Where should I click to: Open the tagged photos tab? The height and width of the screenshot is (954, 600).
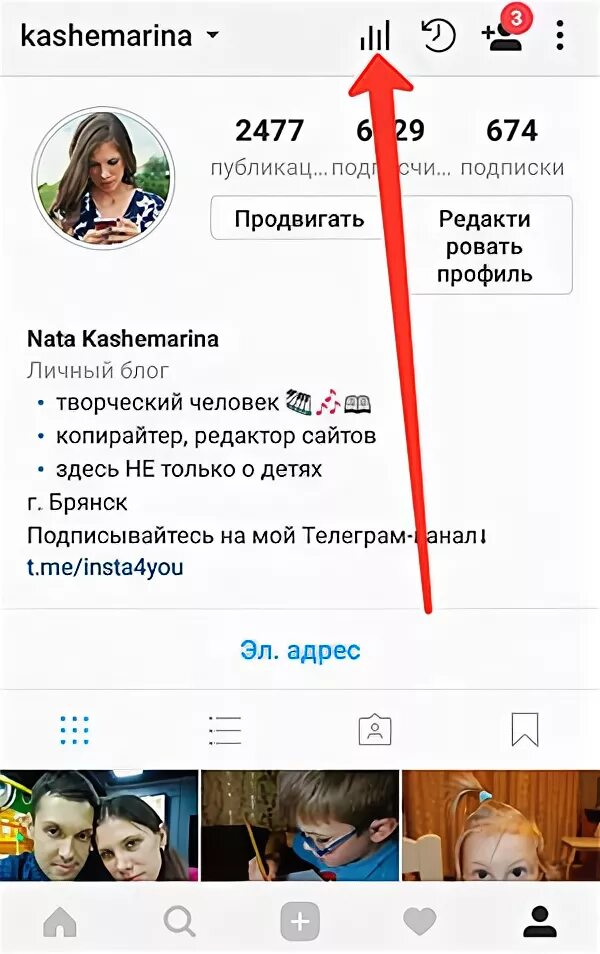point(374,730)
